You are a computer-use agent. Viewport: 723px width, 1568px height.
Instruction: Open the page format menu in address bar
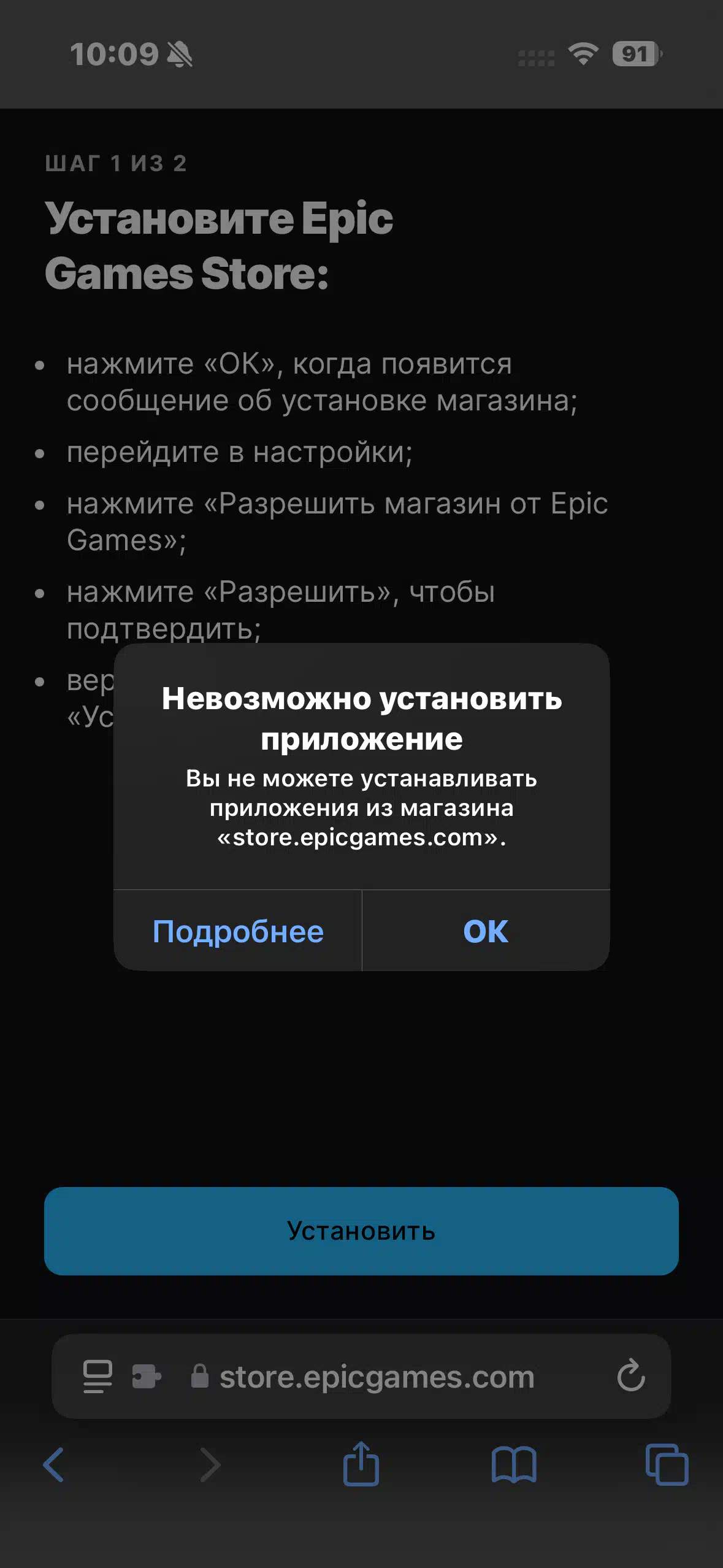point(98,1376)
